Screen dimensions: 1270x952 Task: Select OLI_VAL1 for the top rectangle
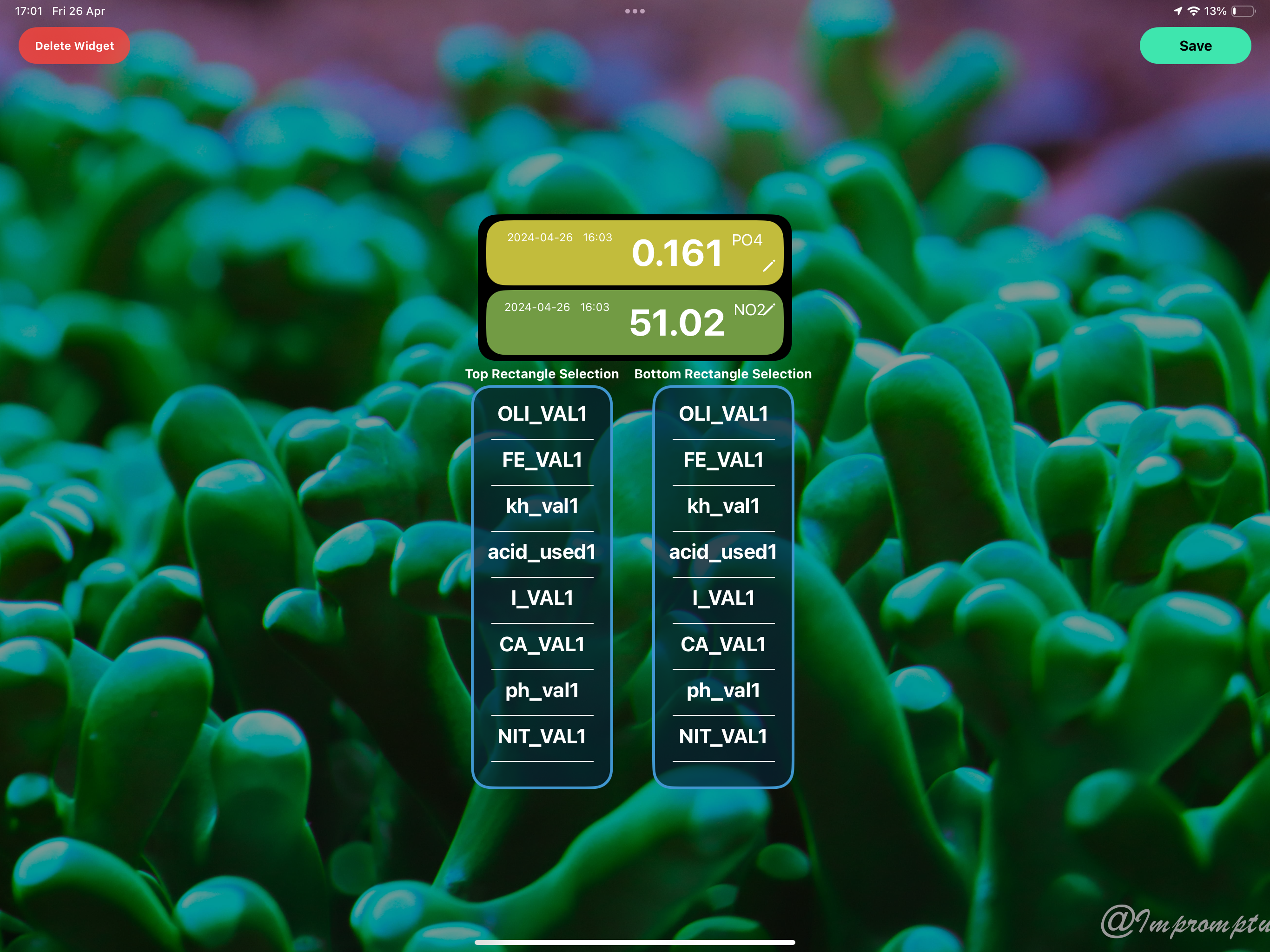(542, 414)
